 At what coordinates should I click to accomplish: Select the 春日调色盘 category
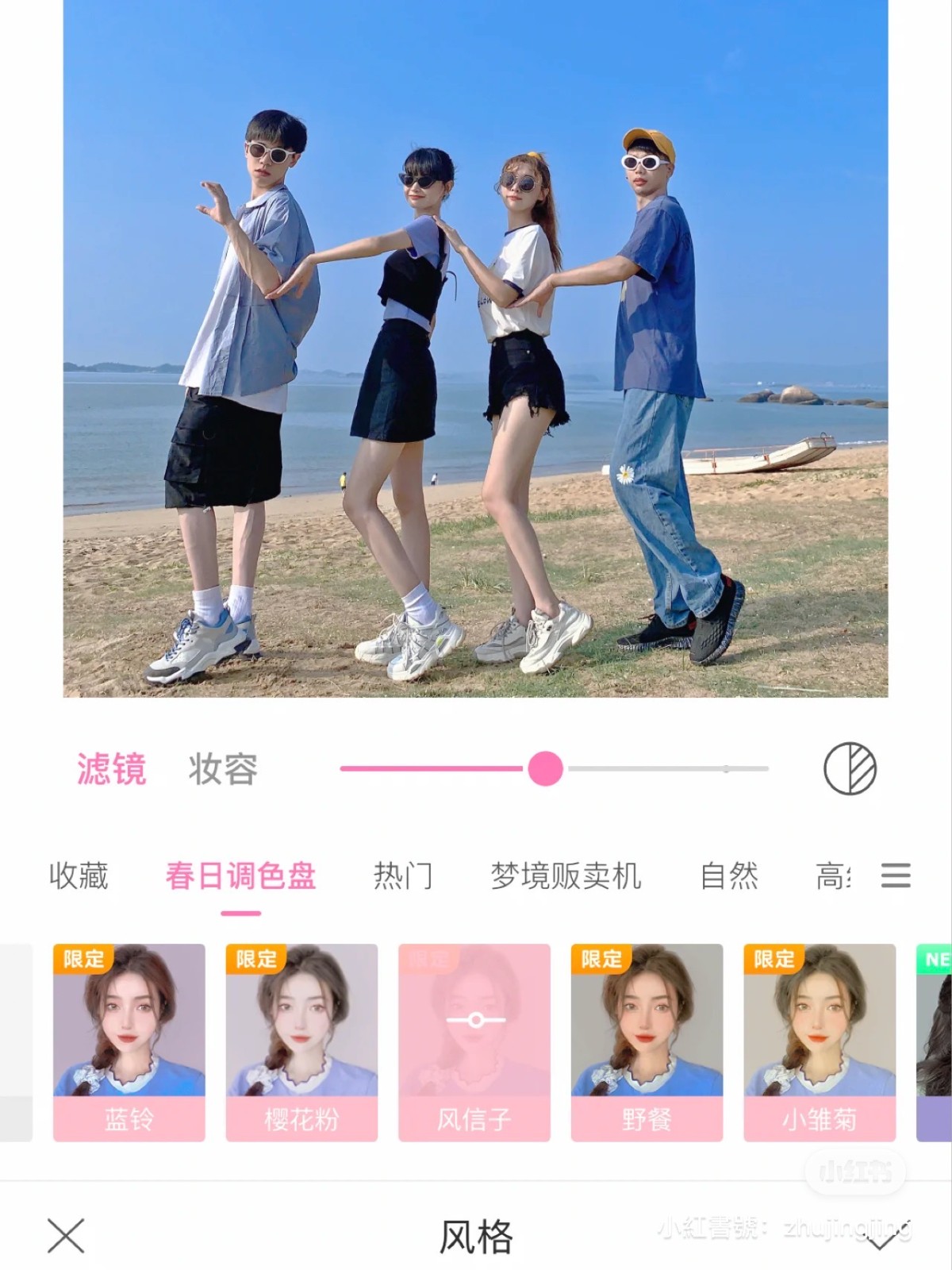[240, 876]
